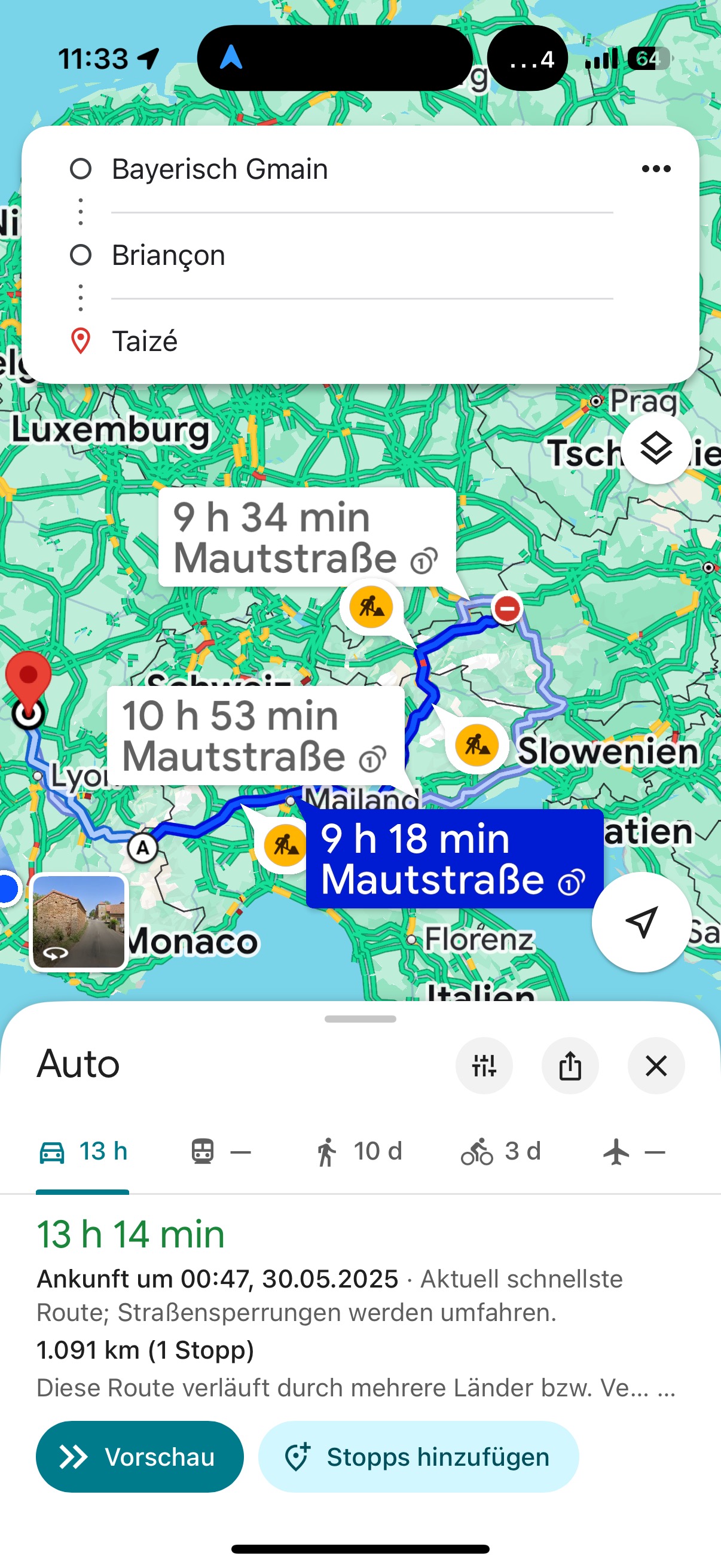The height and width of the screenshot is (1568, 721).
Task: Switch to the cycling 3 d tab
Action: click(x=500, y=1152)
